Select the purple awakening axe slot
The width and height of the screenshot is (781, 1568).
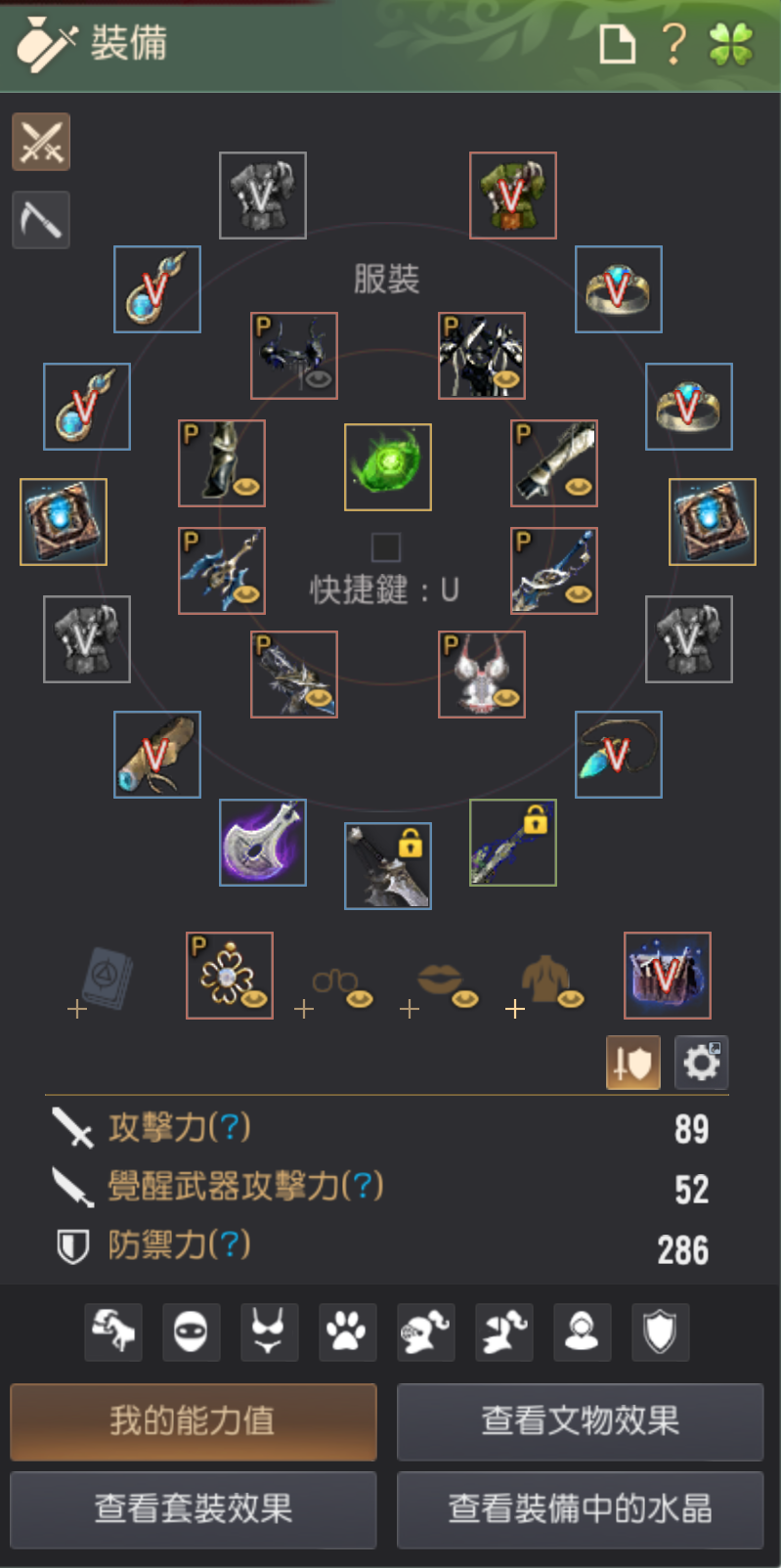pos(263,843)
